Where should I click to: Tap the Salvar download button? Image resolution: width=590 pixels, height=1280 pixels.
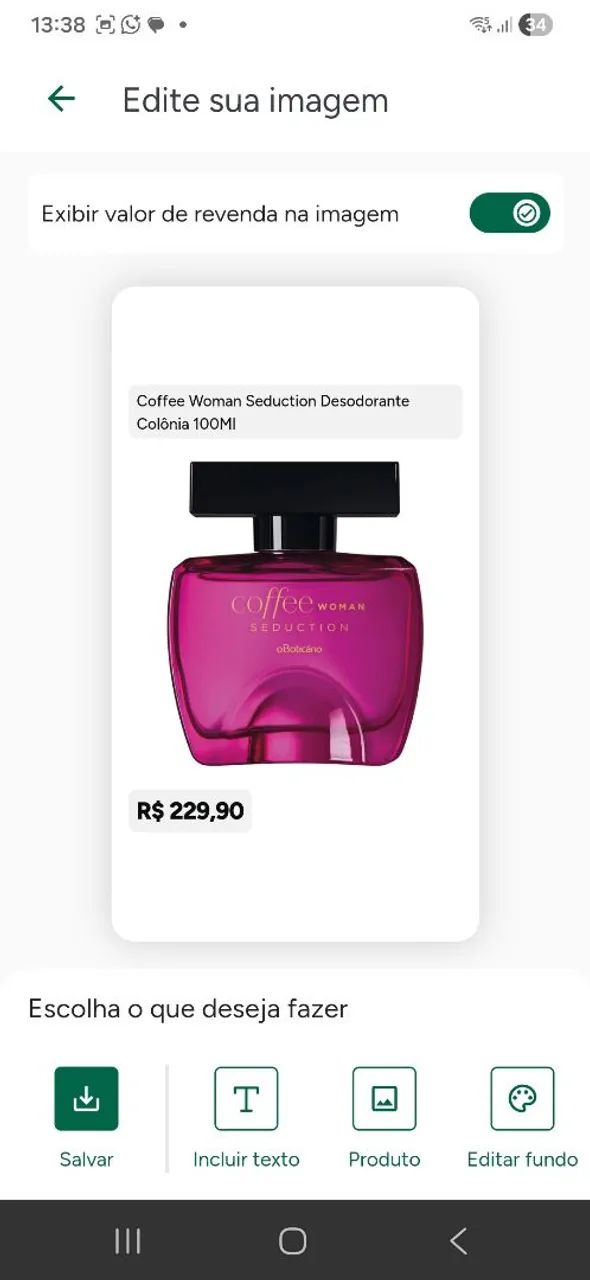coord(86,1099)
